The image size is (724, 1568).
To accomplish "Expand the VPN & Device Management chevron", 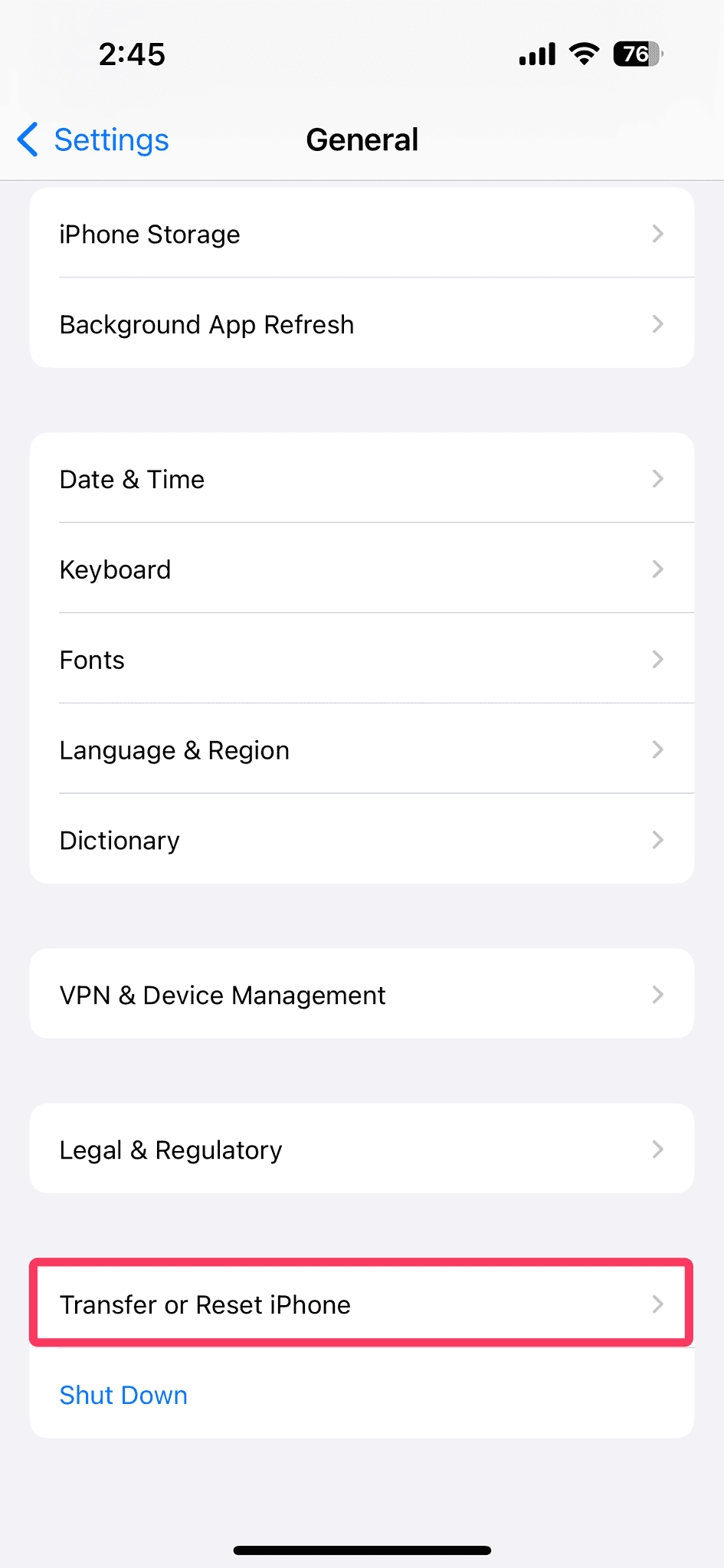I will pyautogui.click(x=657, y=994).
